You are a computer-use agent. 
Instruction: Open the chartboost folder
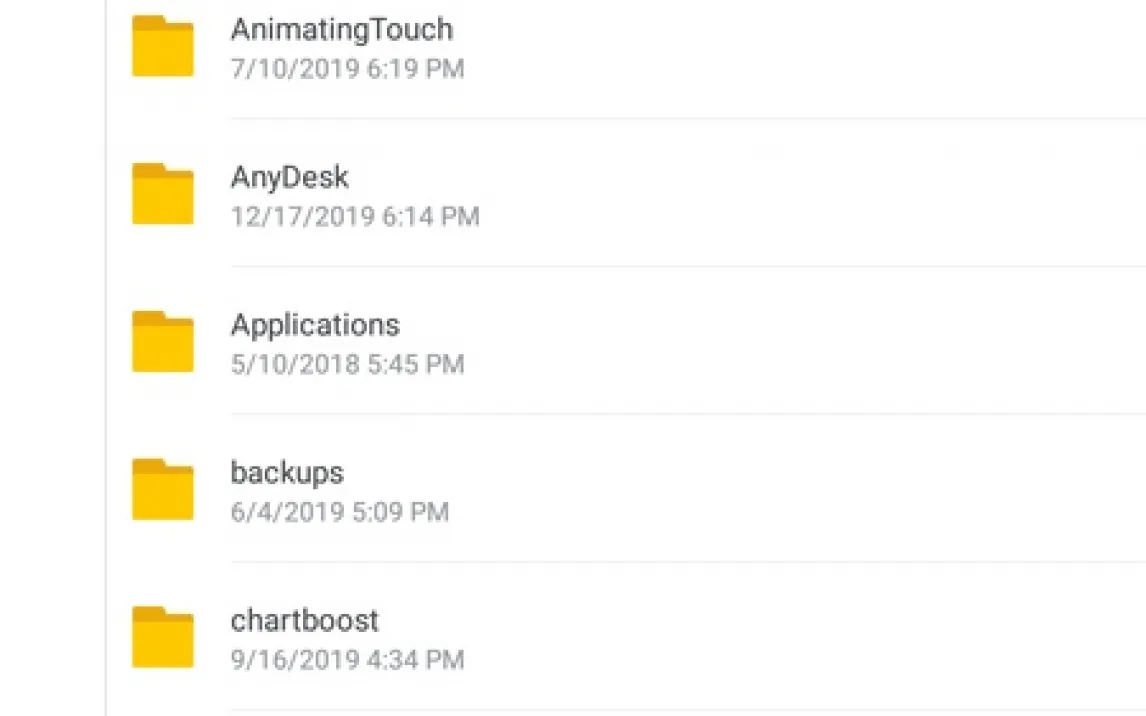[x=305, y=621]
